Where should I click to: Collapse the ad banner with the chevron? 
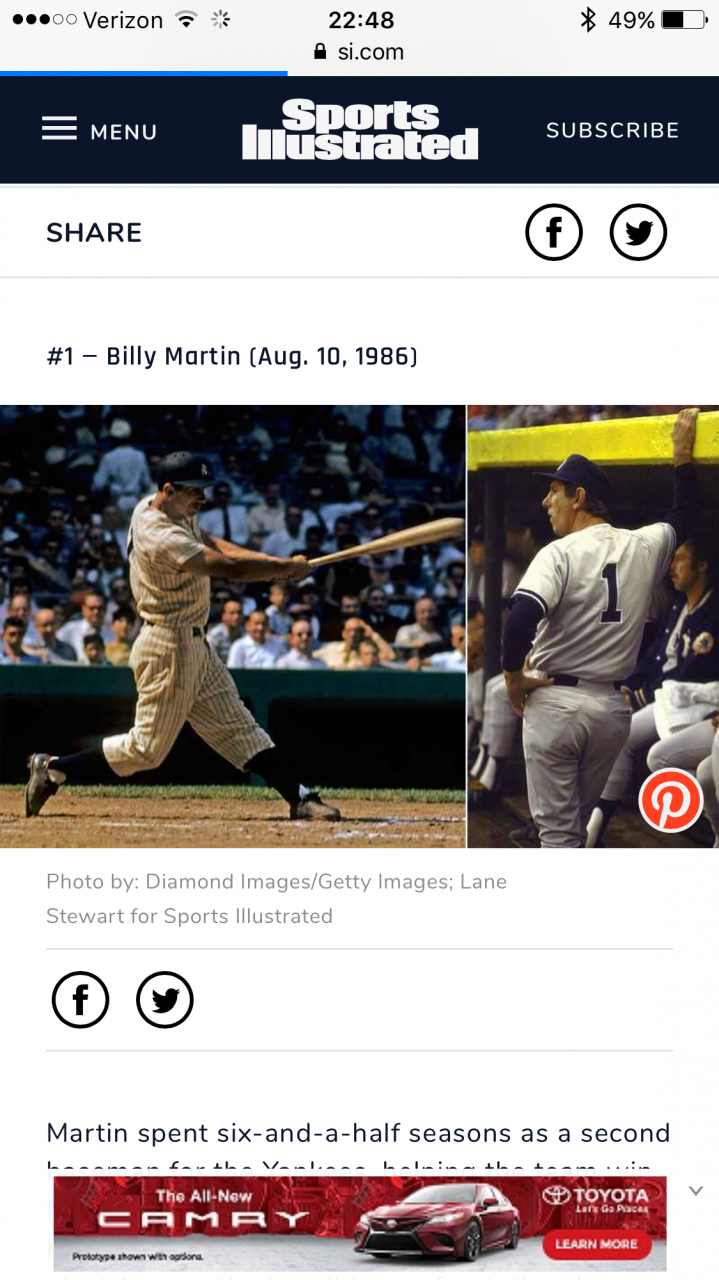coord(696,1191)
